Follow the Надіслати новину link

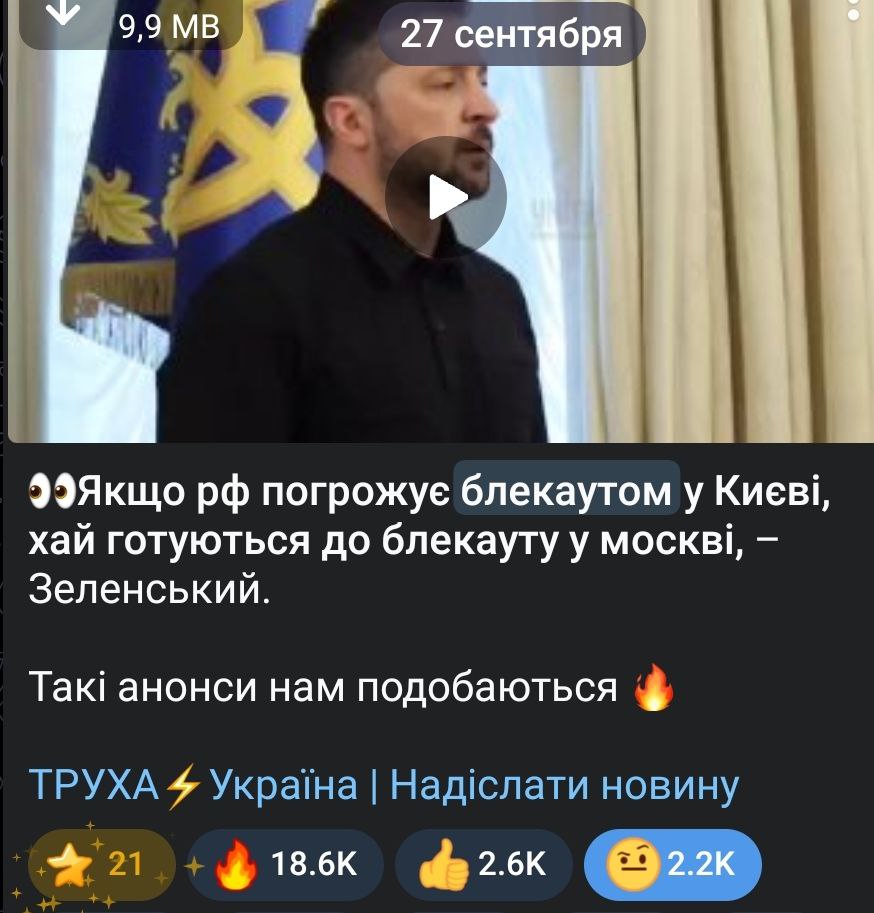tap(564, 785)
